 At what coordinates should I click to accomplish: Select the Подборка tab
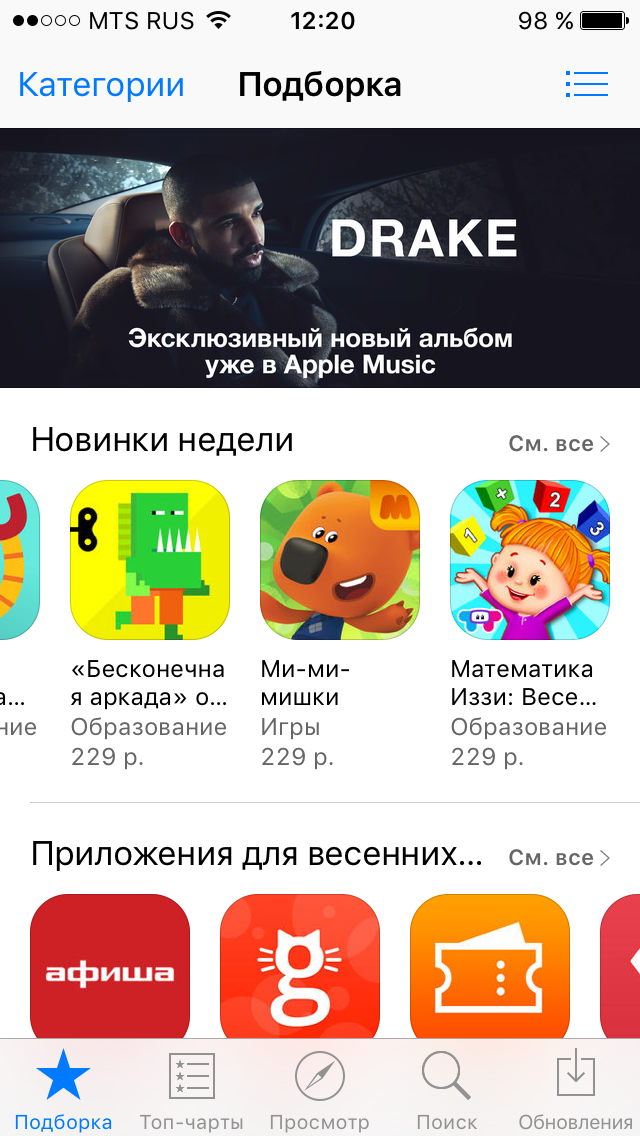point(63,1090)
